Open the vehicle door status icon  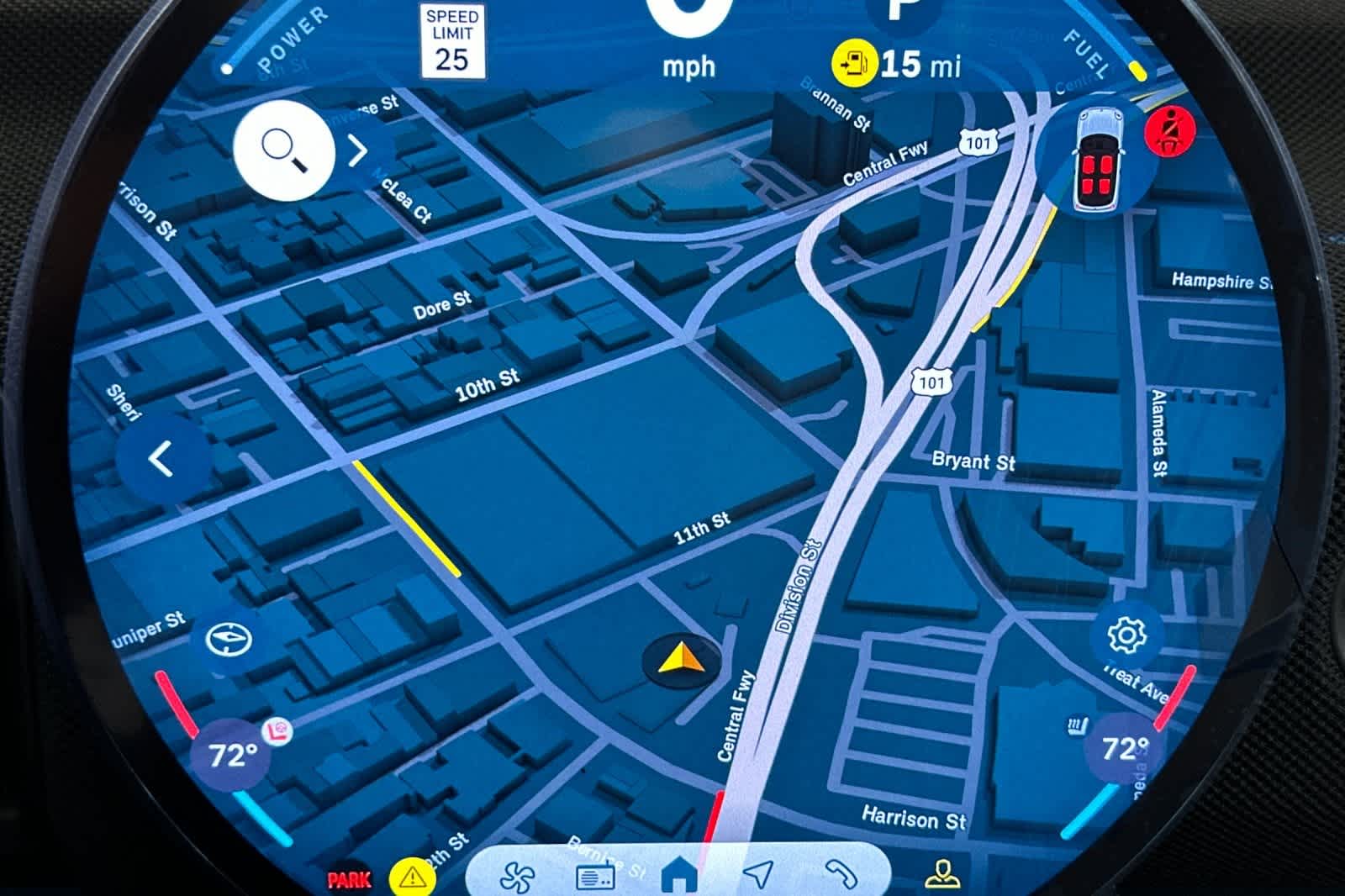coord(1097,160)
